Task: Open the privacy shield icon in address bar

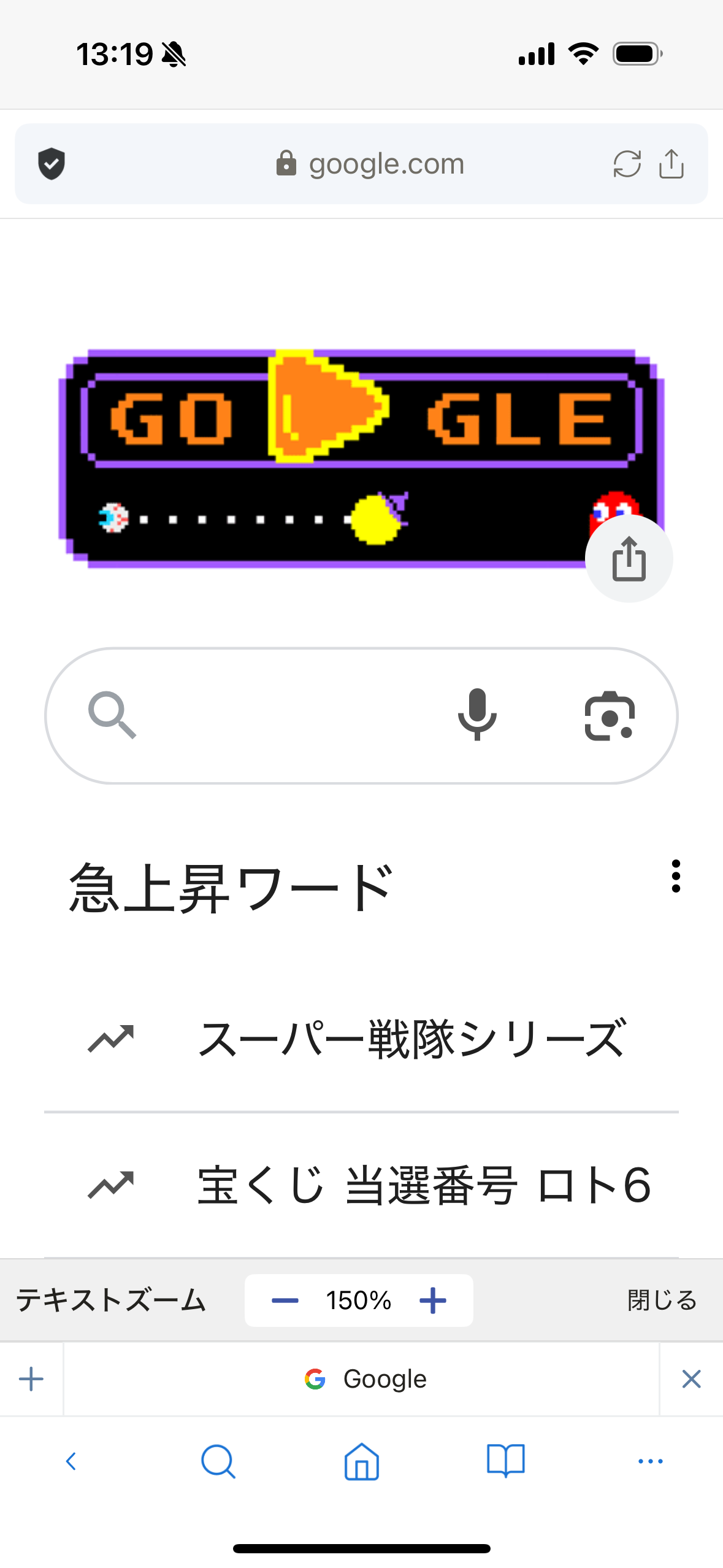Action: (52, 164)
